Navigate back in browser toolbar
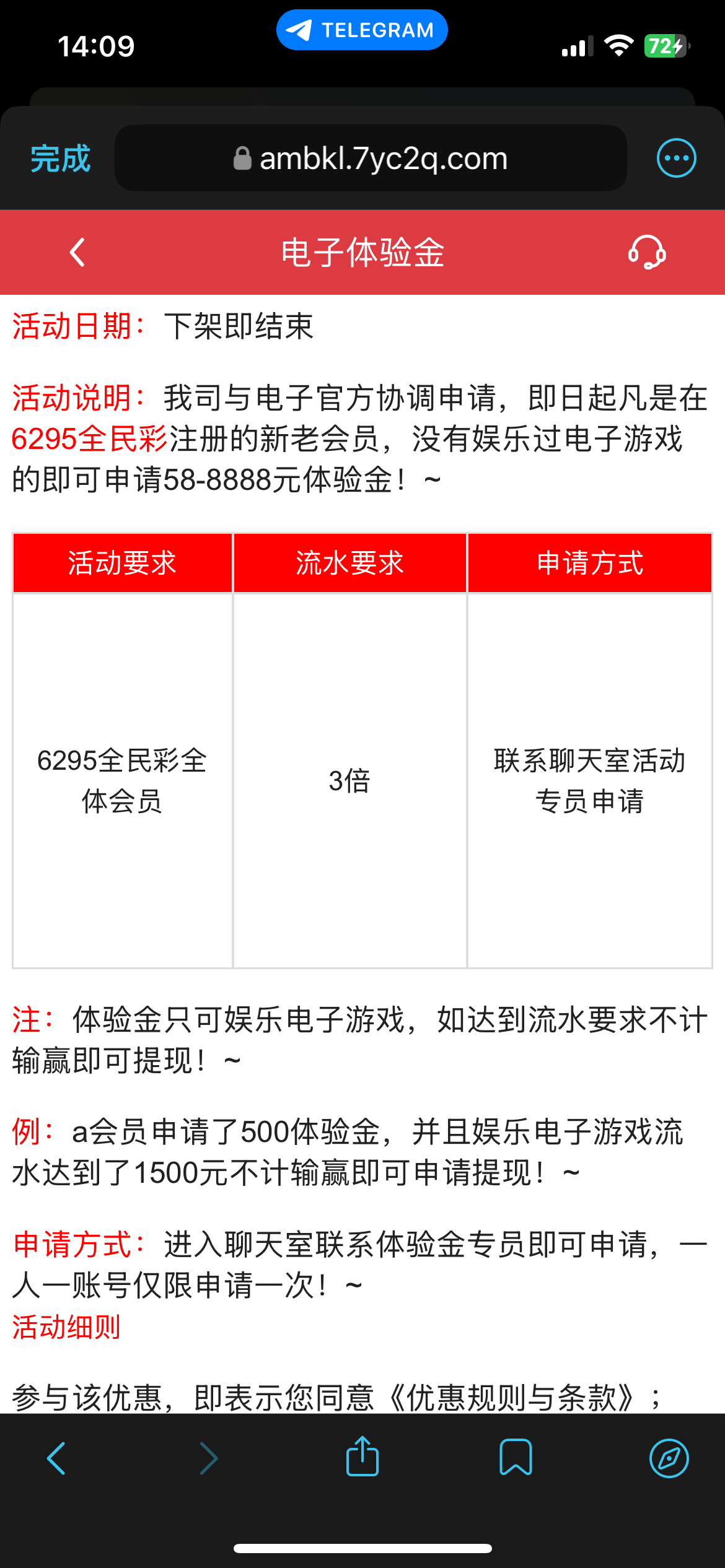 click(x=56, y=1458)
